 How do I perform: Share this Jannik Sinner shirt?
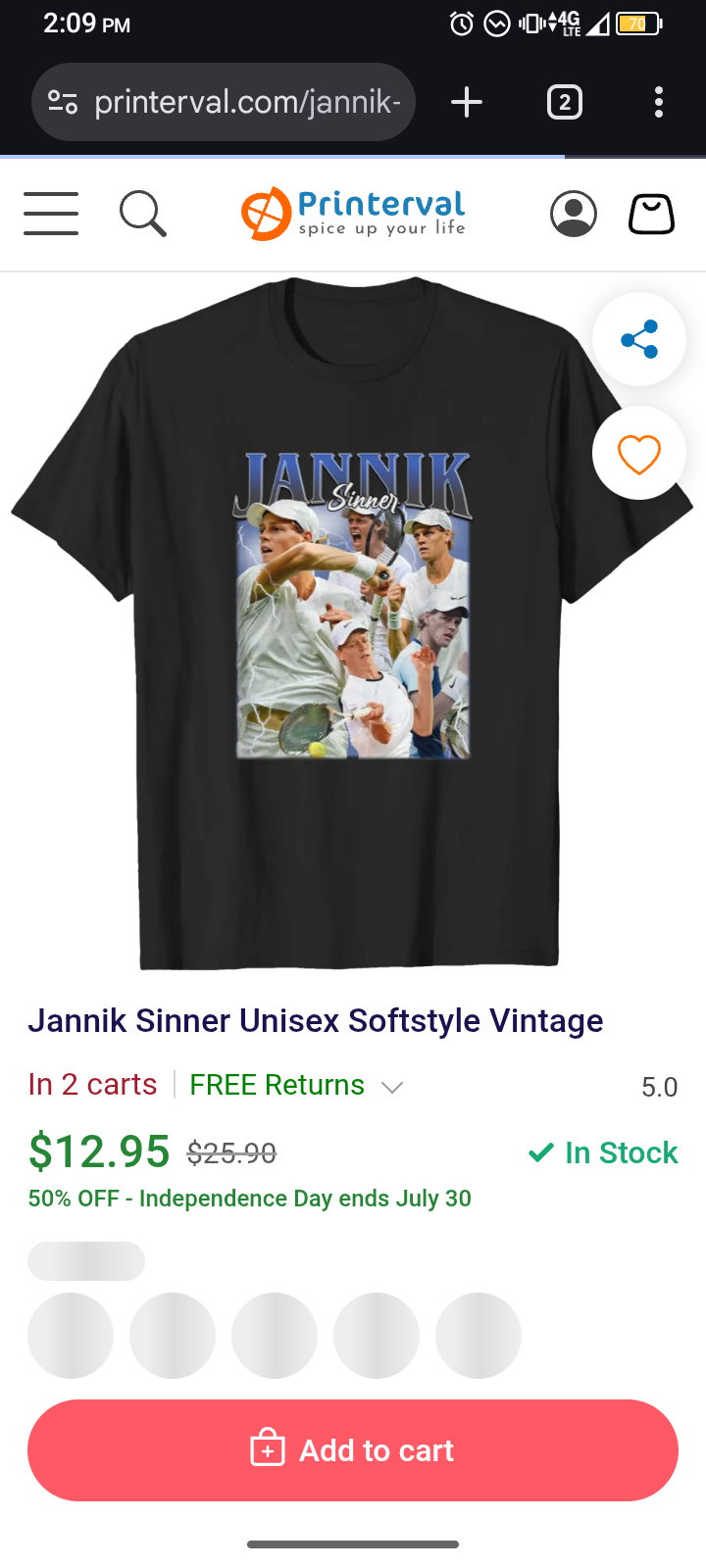point(639,339)
